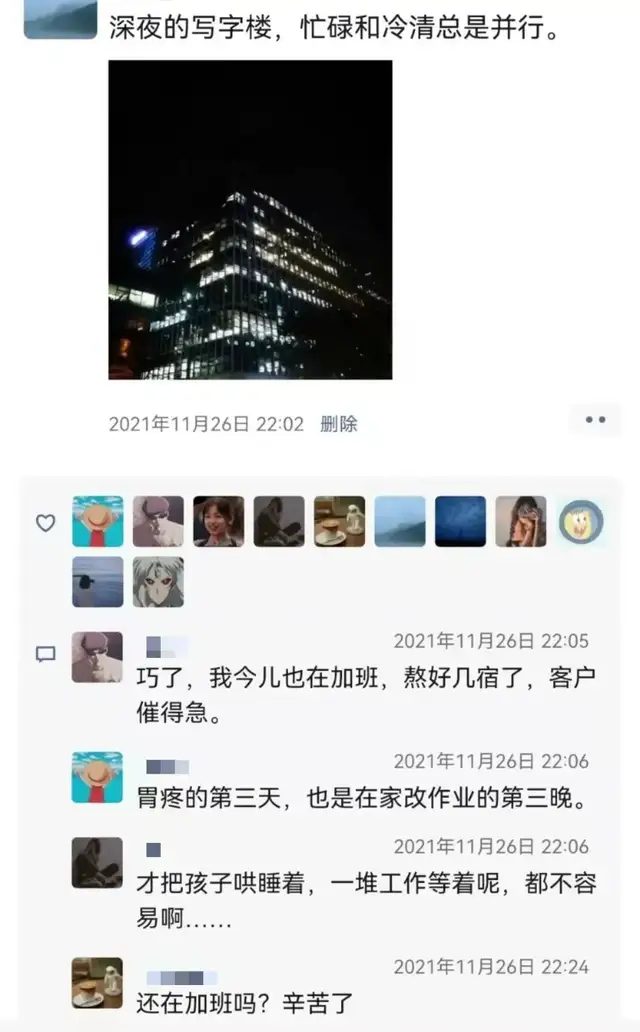Open the avatar of the 22:05 commenter
The image size is (640, 1032).
pos(97,657)
